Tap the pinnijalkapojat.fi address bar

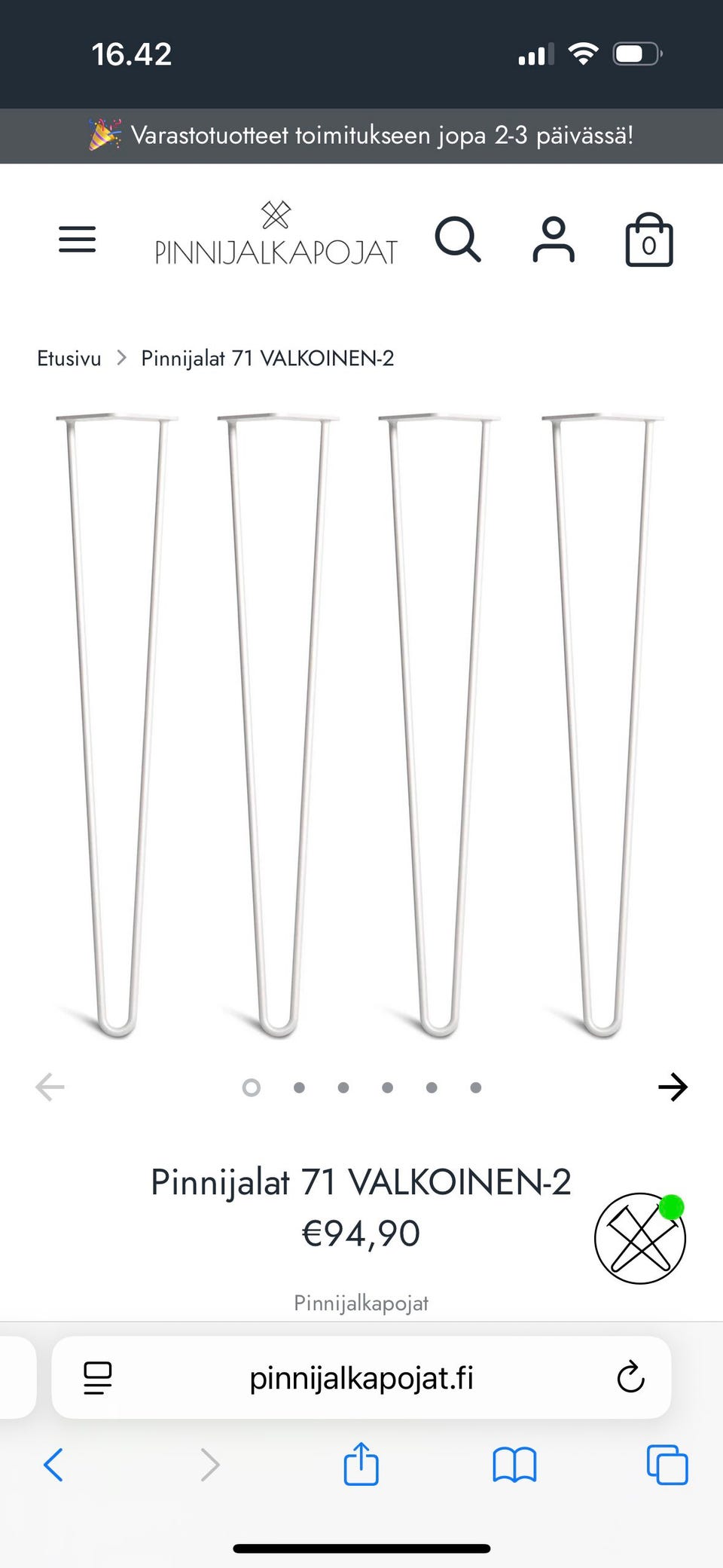[361, 1378]
